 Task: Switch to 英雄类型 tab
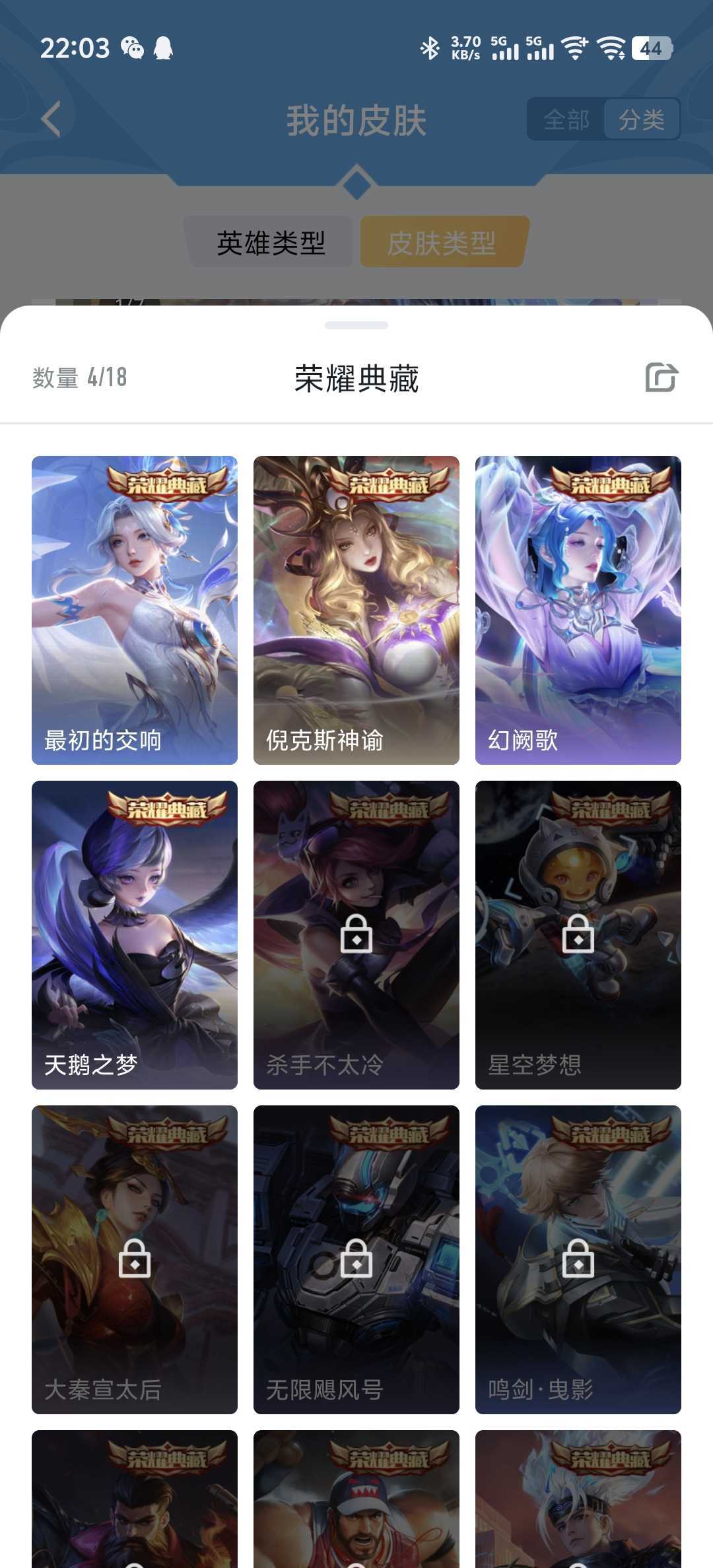pyautogui.click(x=271, y=242)
